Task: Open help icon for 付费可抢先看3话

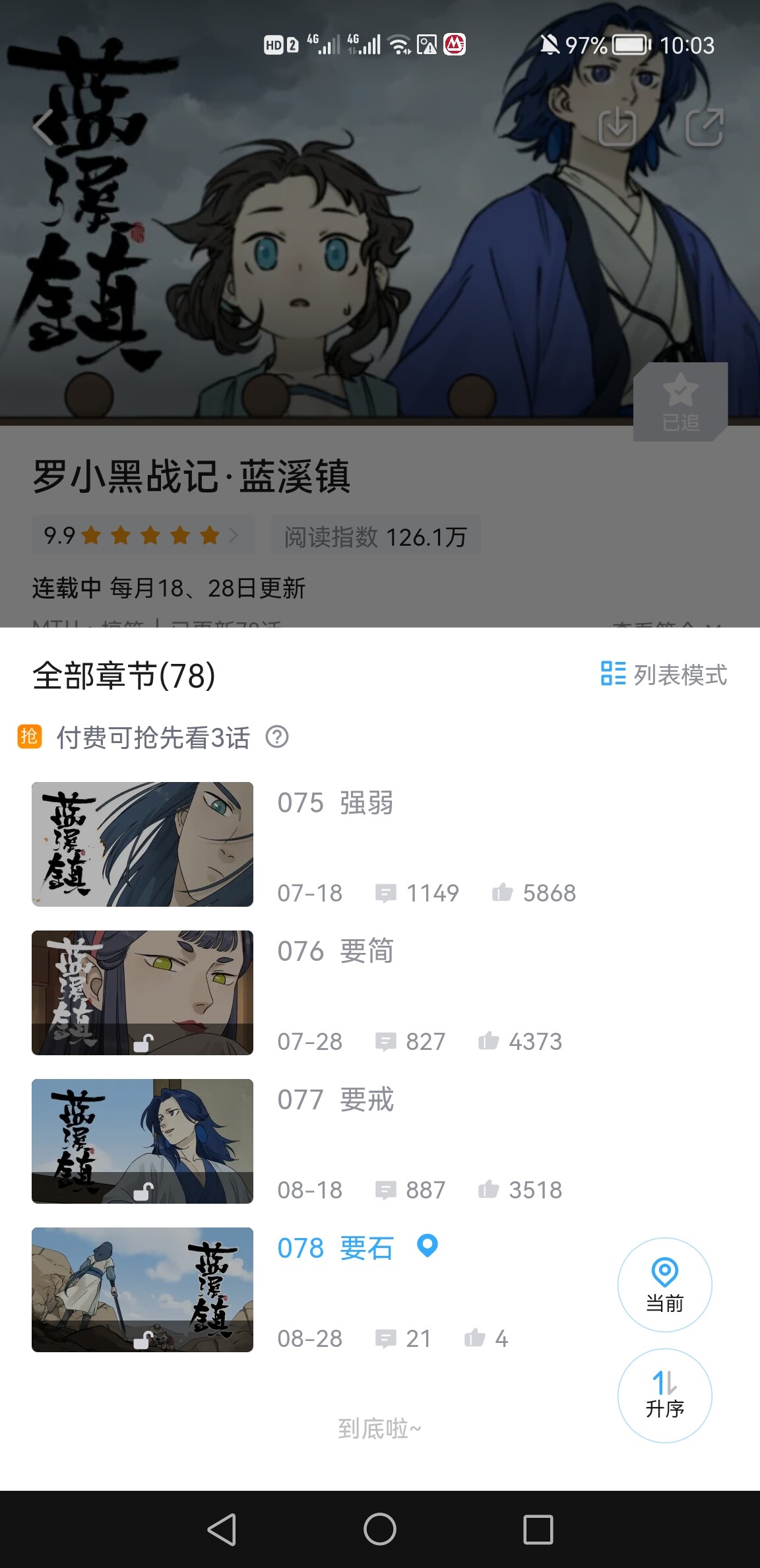Action: (x=277, y=736)
